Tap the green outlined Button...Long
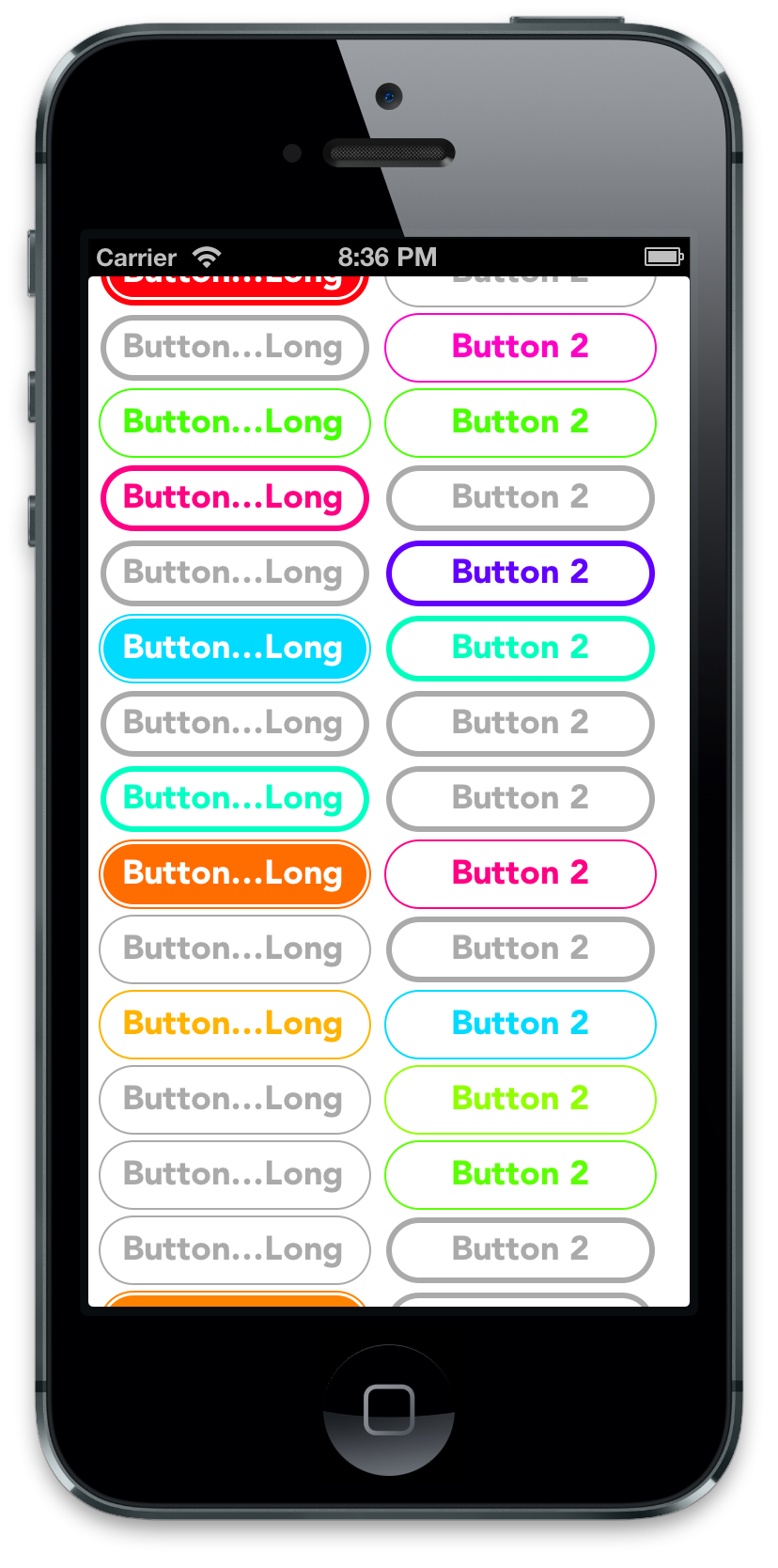 coord(234,422)
